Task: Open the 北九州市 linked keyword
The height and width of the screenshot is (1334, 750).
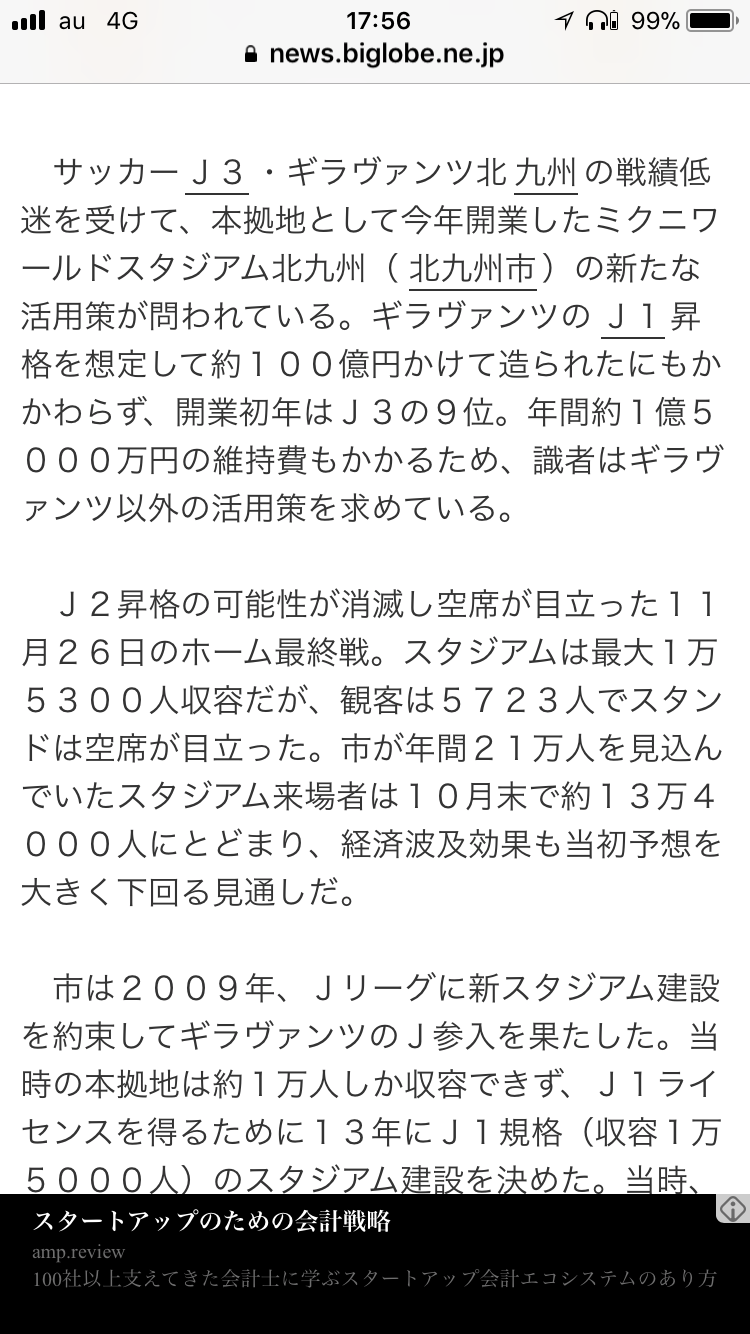Action: tap(473, 268)
